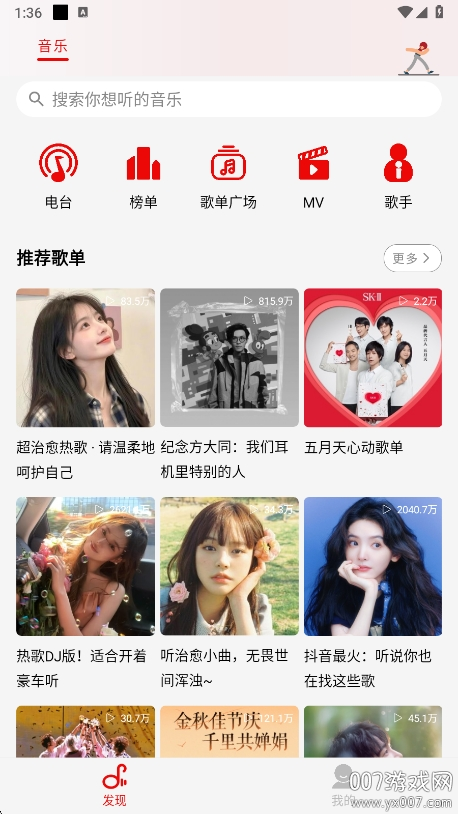Select the 音乐 top tab
This screenshot has height=814, width=458.
[53, 47]
